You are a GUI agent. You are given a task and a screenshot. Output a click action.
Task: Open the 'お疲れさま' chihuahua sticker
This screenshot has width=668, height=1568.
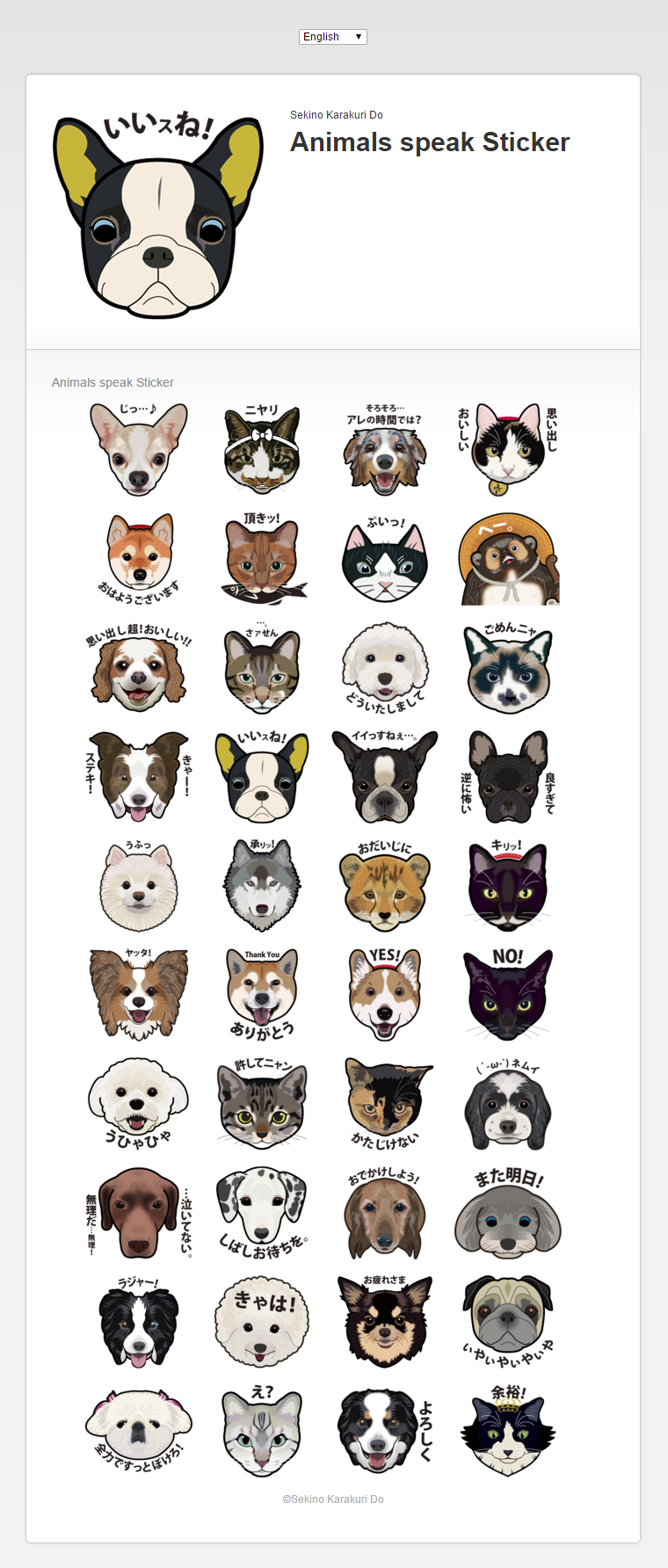[x=384, y=1322]
